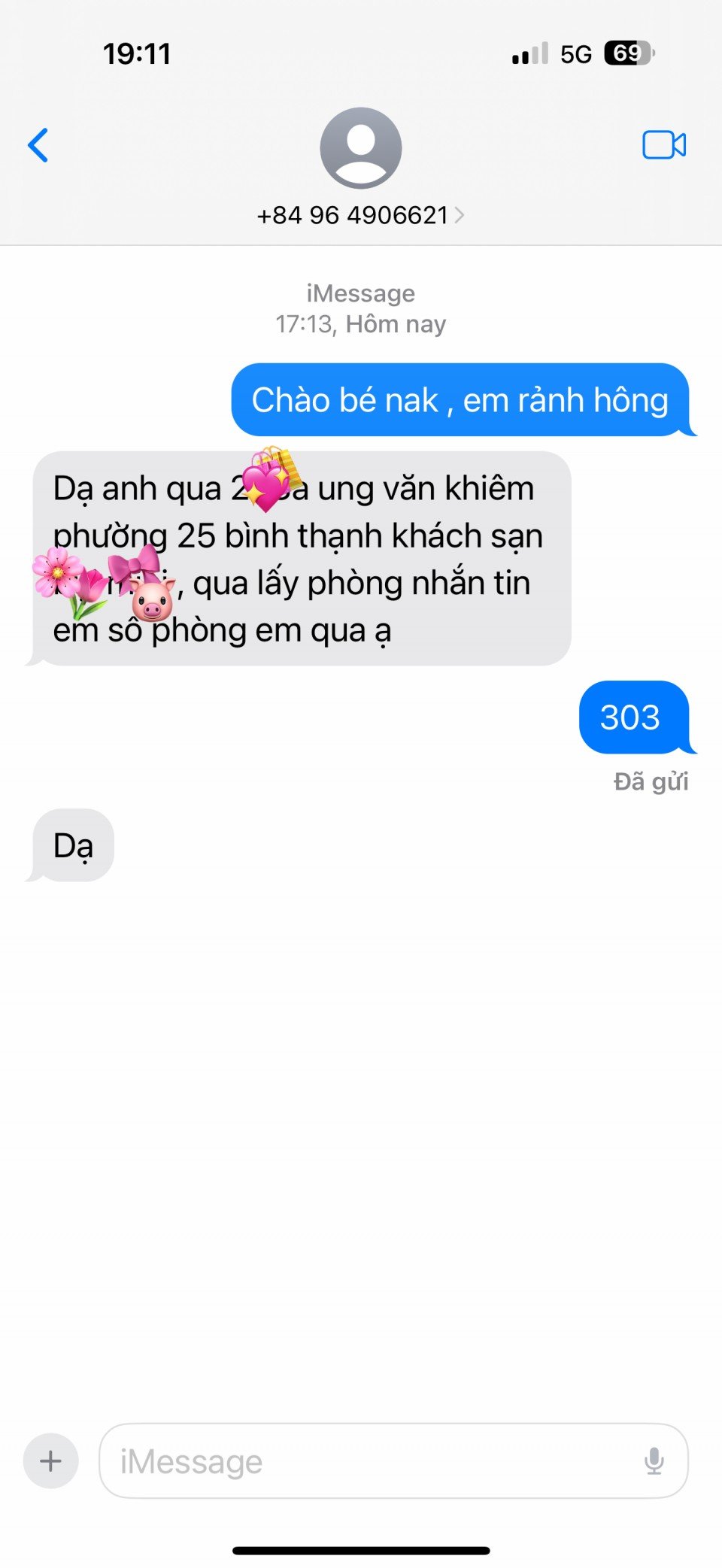Tap the microphone to dictate a message
Screen dimensions: 722x1568
(654, 1461)
